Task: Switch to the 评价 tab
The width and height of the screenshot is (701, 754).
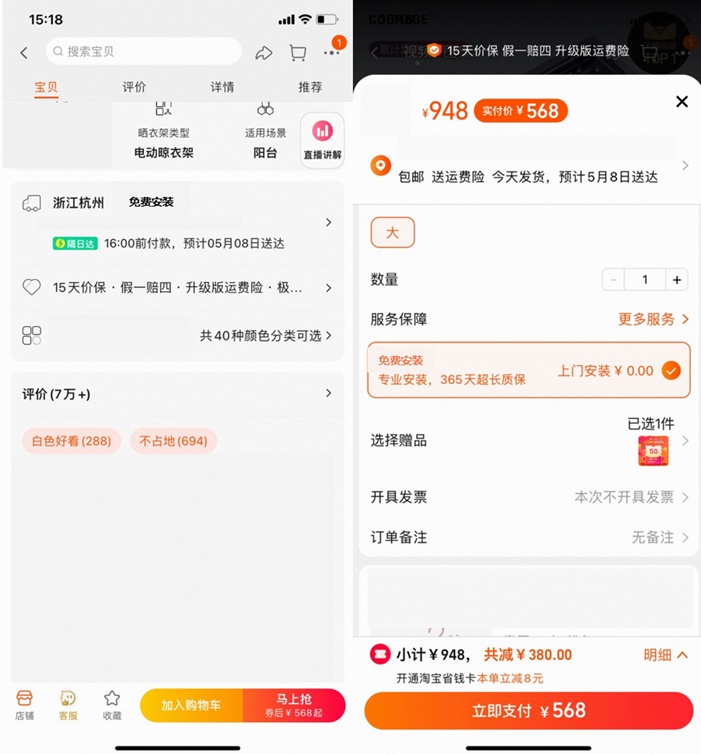Action: 134,87
